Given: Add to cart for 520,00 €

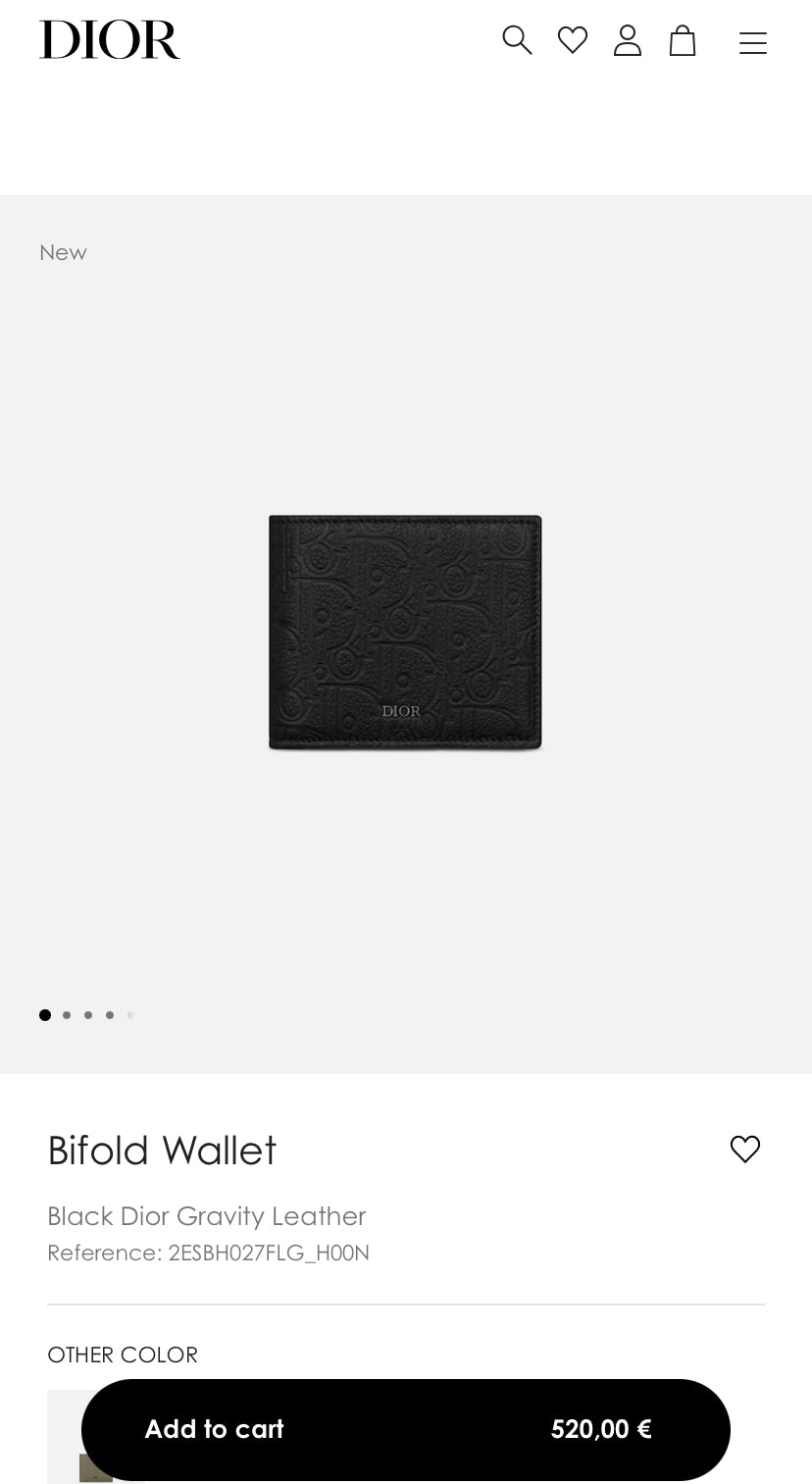Looking at the screenshot, I should tap(406, 1429).
